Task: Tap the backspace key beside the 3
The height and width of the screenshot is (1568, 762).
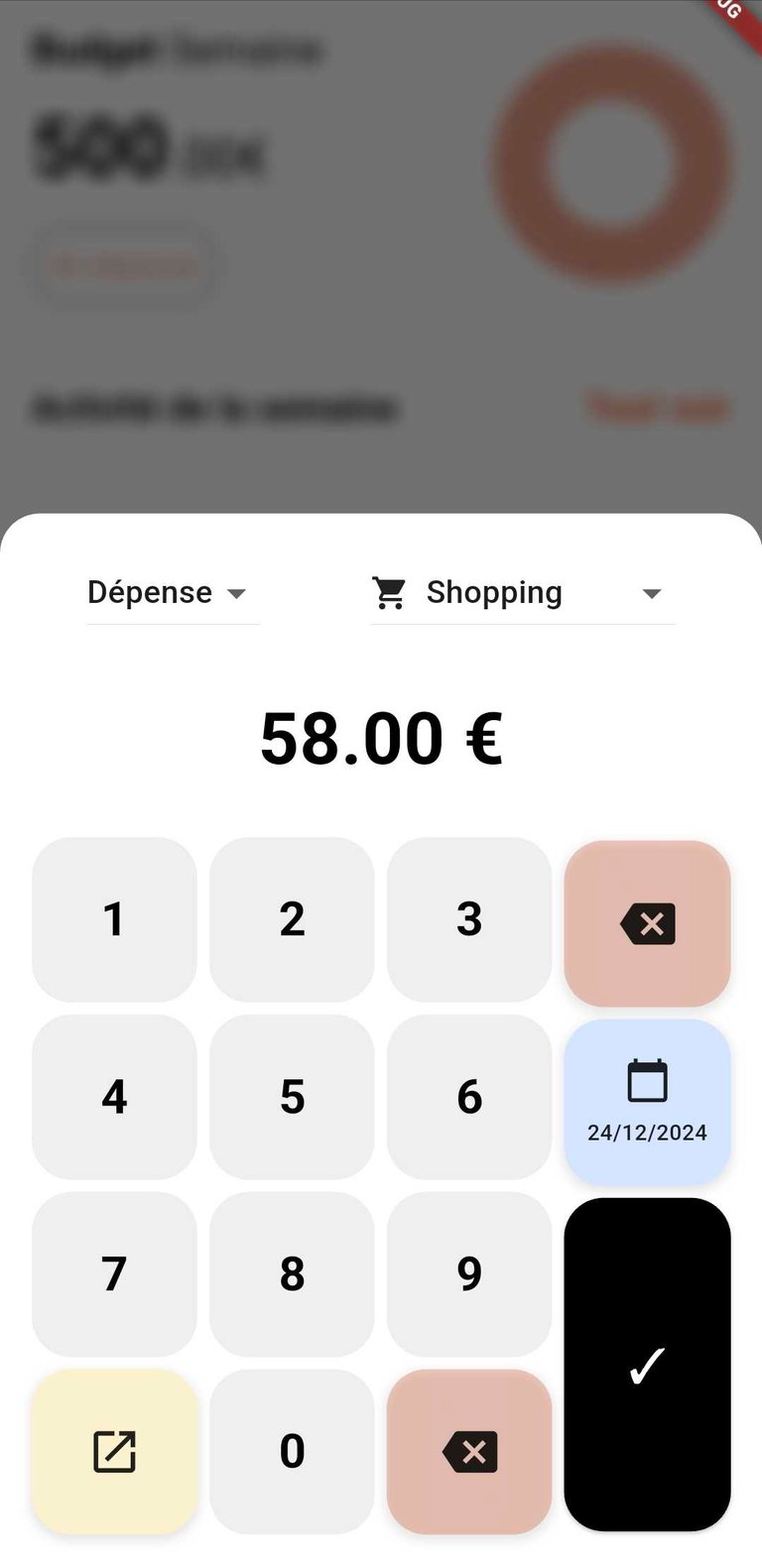Action: [648, 923]
